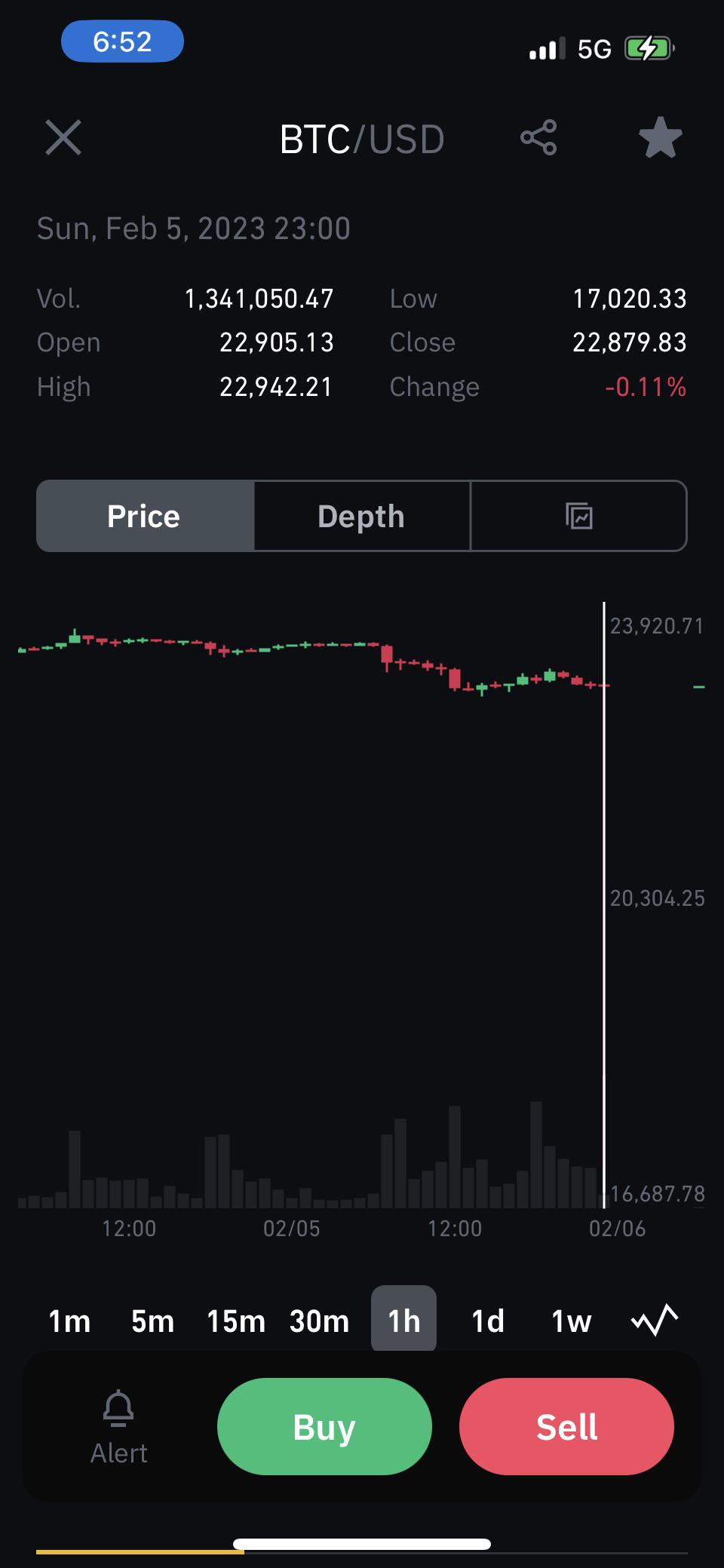The image size is (724, 1568).
Task: Switch to the 1d chart
Action: 488,1321
